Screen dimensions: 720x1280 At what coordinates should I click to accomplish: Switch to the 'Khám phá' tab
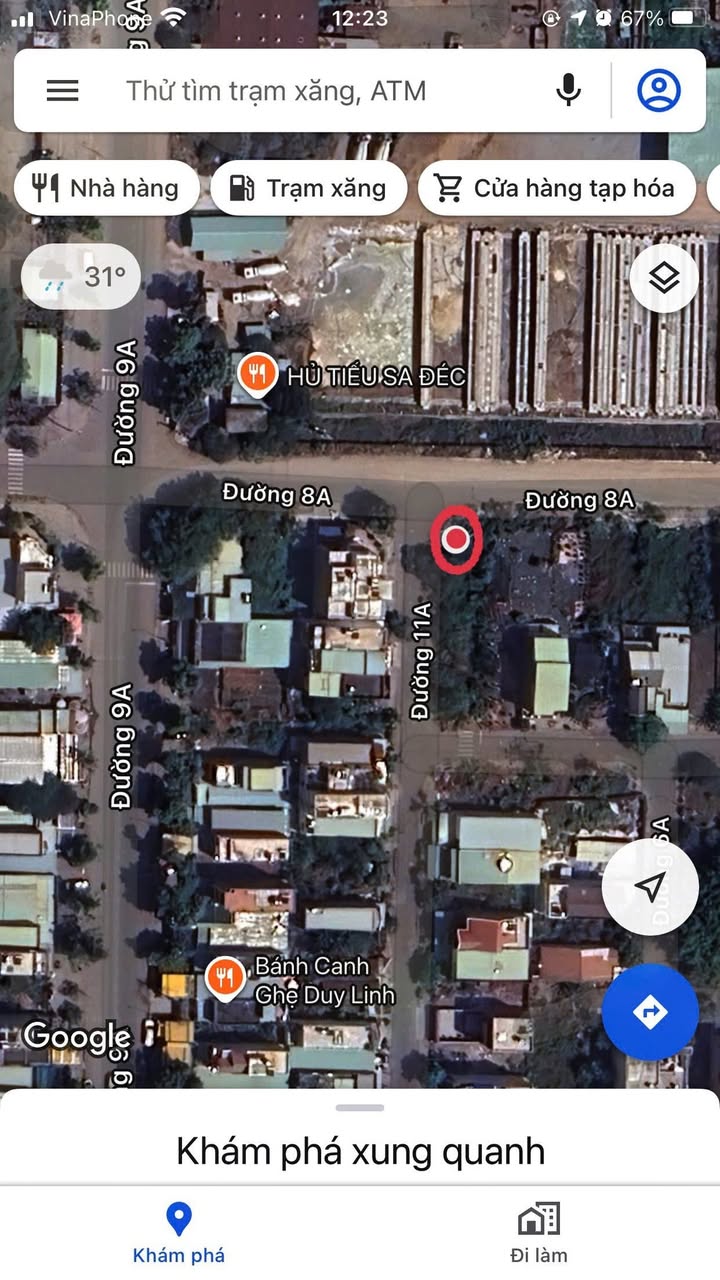179,1234
